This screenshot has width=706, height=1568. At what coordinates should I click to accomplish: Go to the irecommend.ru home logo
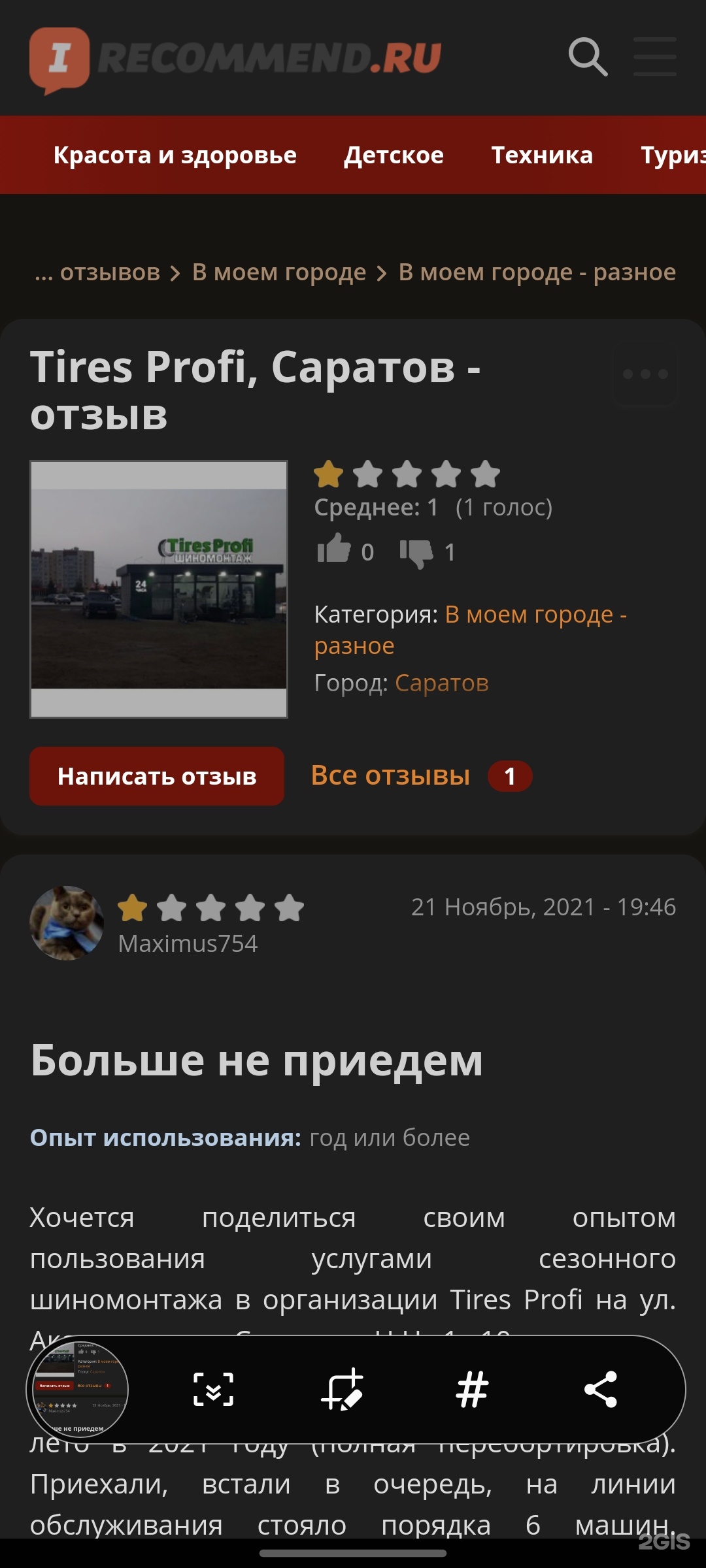pos(235,59)
